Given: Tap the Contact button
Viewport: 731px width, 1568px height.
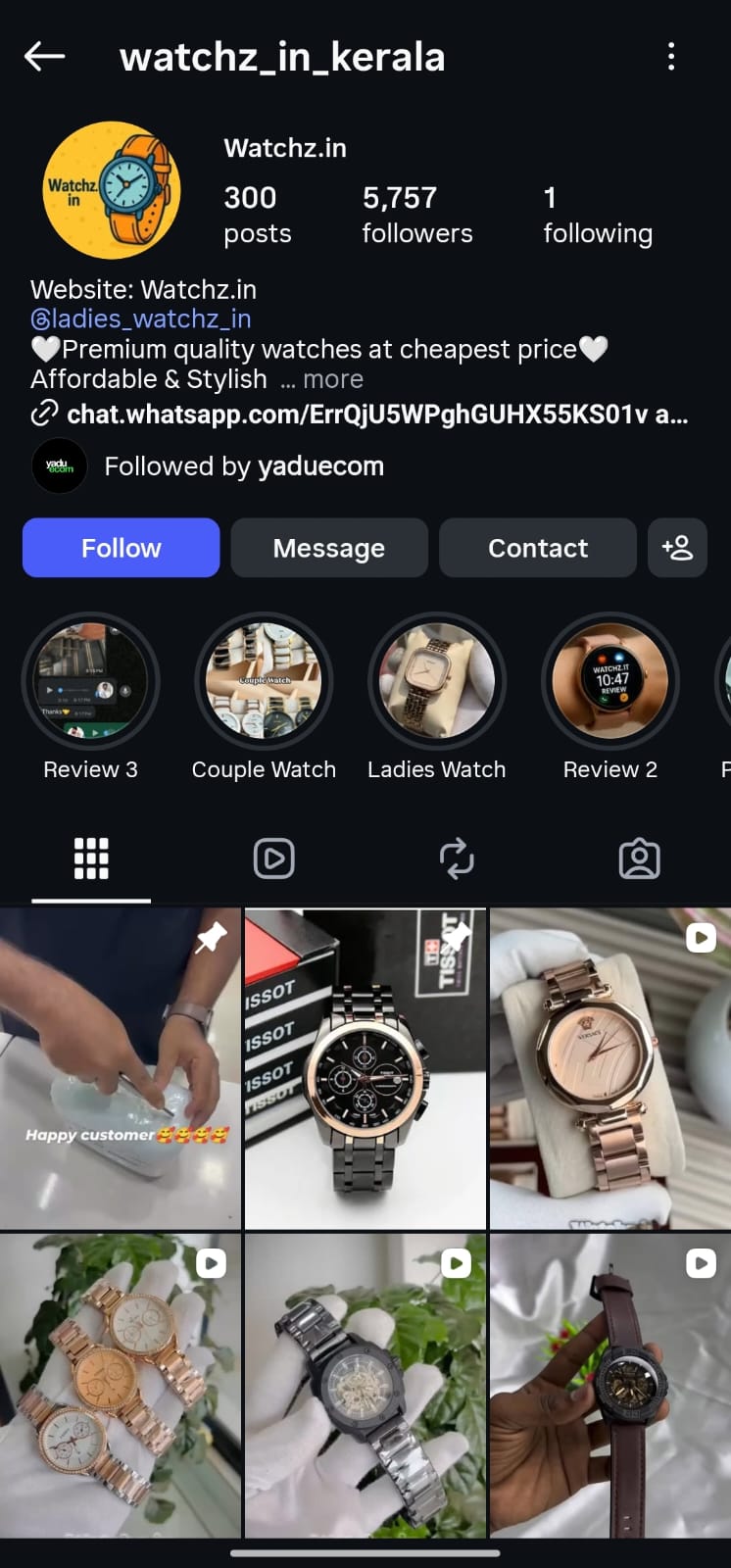Looking at the screenshot, I should pyautogui.click(x=538, y=548).
